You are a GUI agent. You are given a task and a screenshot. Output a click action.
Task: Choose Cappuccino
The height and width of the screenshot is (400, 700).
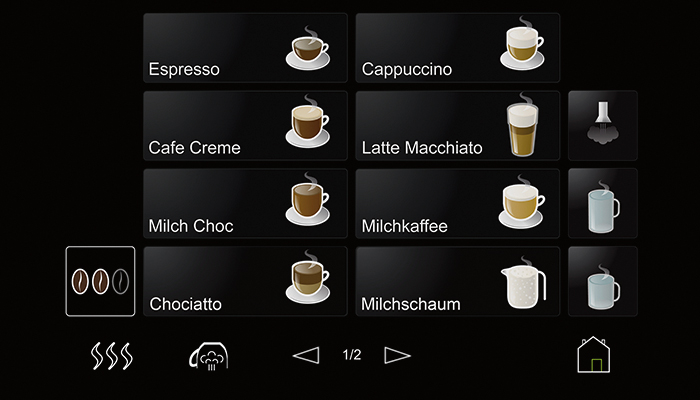pyautogui.click(x=457, y=48)
